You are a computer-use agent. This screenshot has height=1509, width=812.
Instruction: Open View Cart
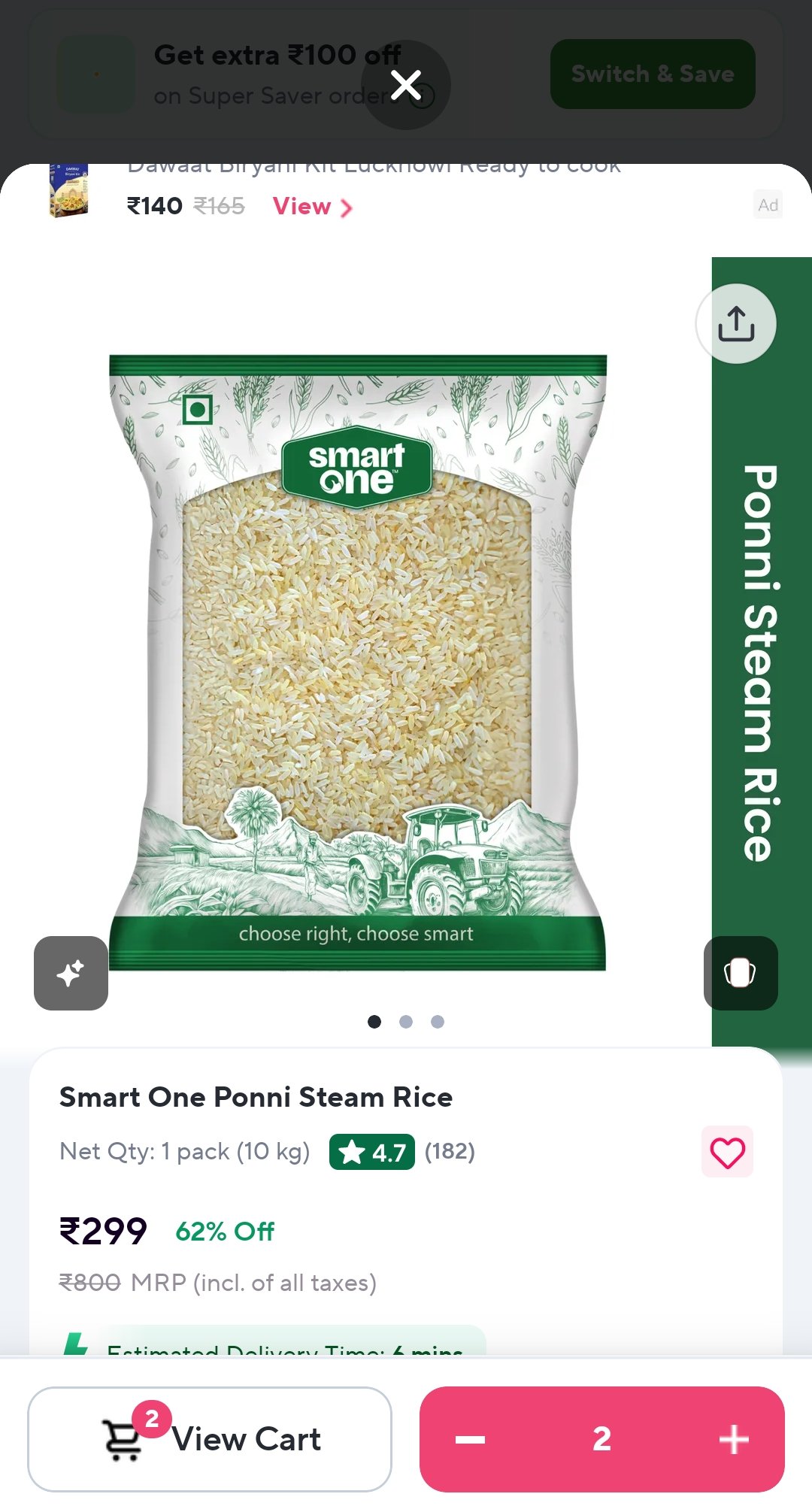pos(210,1439)
